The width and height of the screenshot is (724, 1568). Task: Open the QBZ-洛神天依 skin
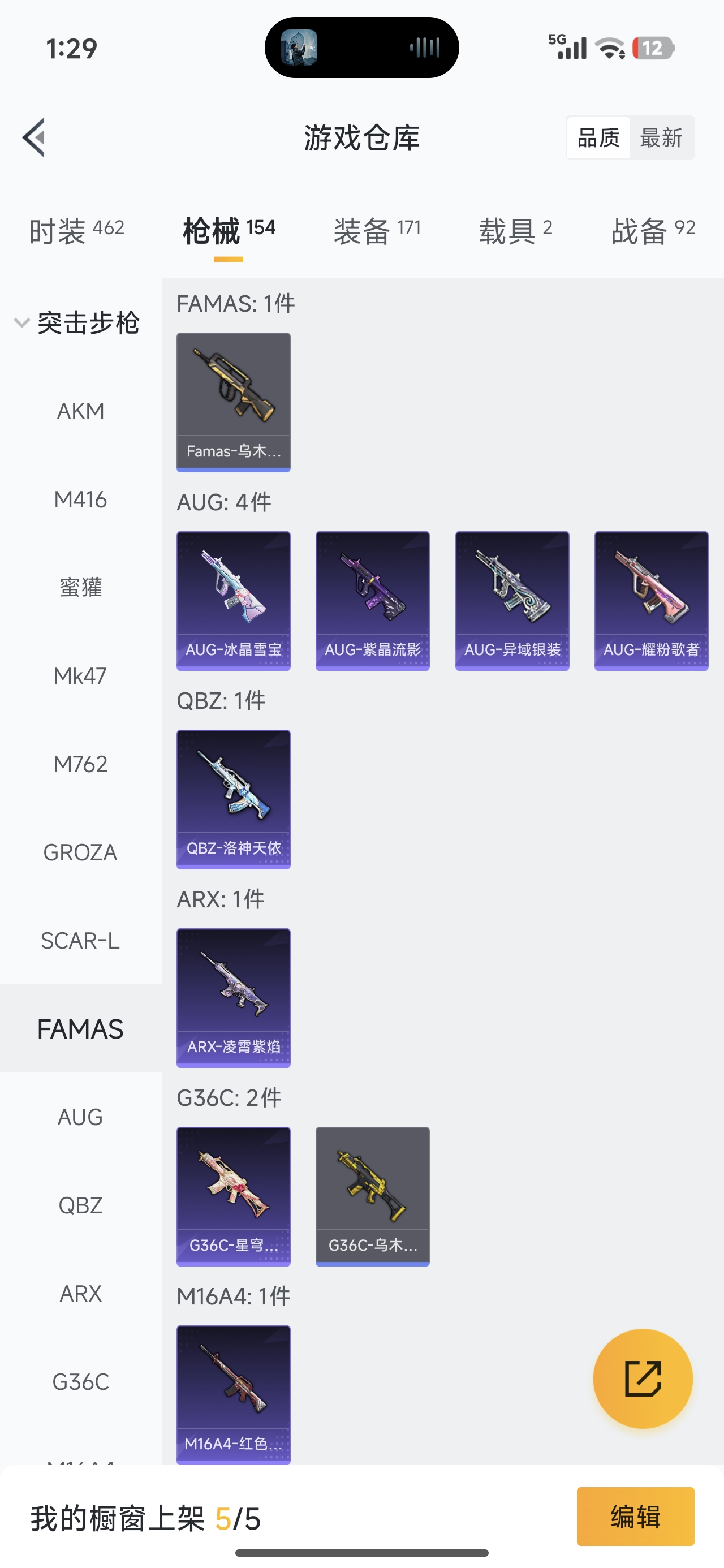point(233,799)
